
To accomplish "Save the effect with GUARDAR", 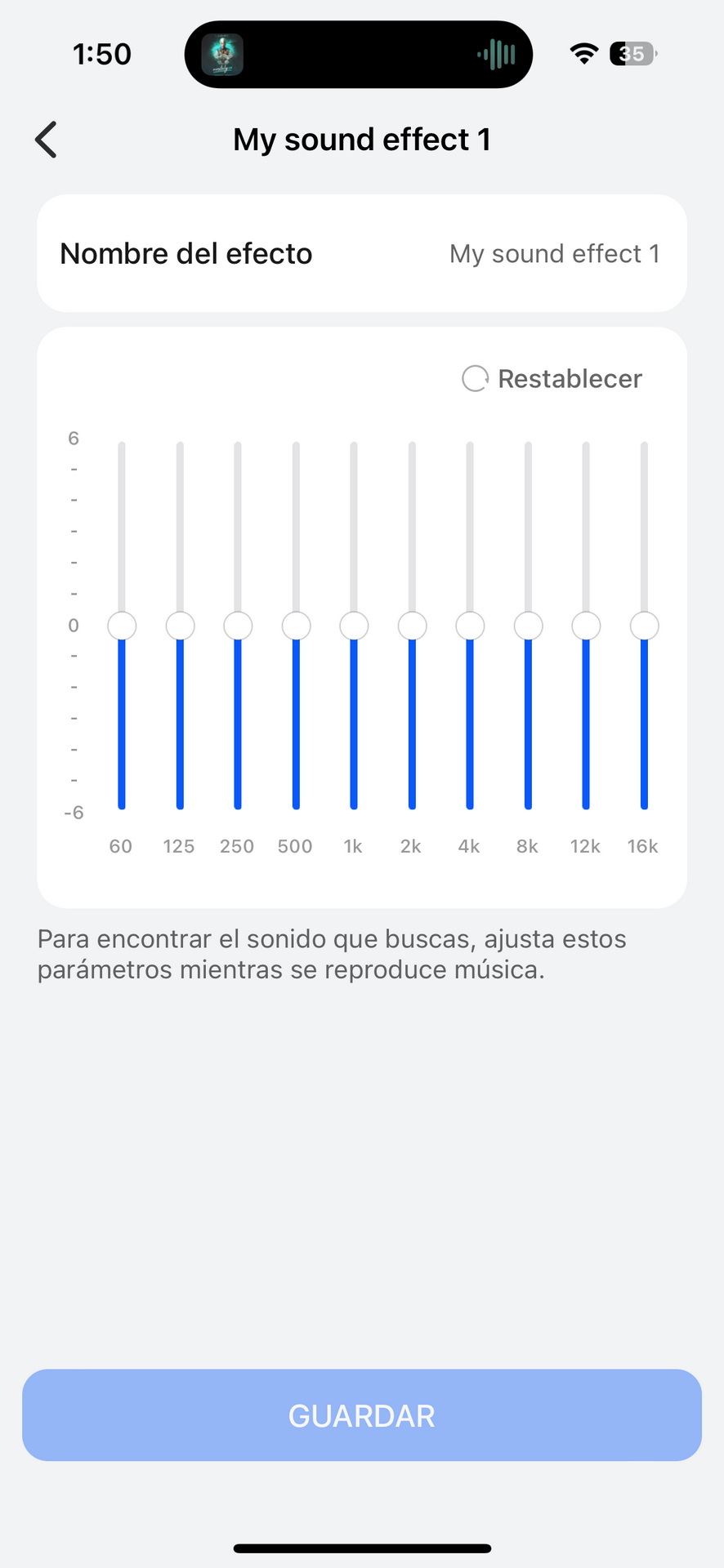I will click(x=362, y=1415).
